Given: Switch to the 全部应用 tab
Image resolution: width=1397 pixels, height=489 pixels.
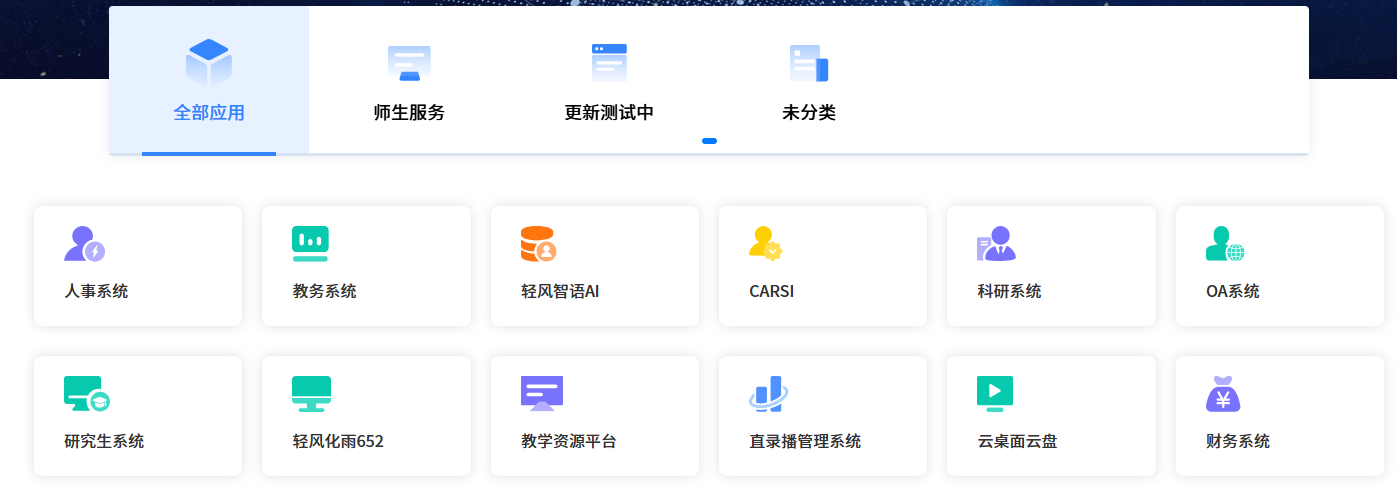Looking at the screenshot, I should pos(209,82).
